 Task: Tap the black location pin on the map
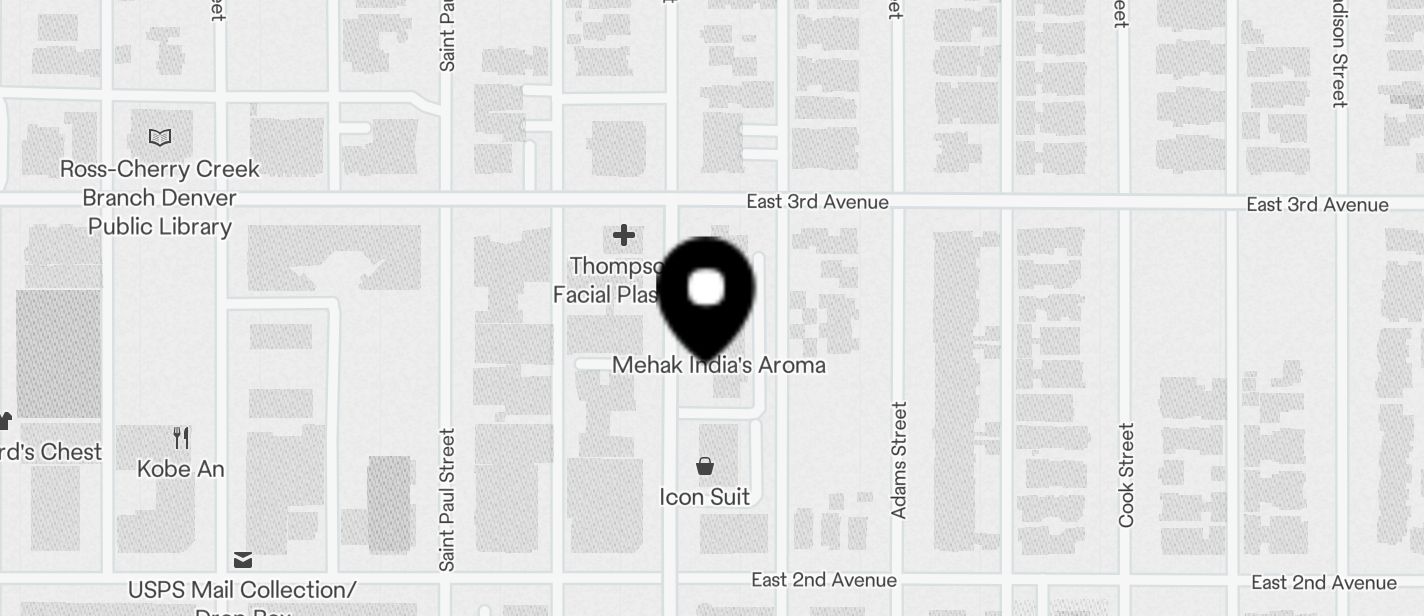706,292
